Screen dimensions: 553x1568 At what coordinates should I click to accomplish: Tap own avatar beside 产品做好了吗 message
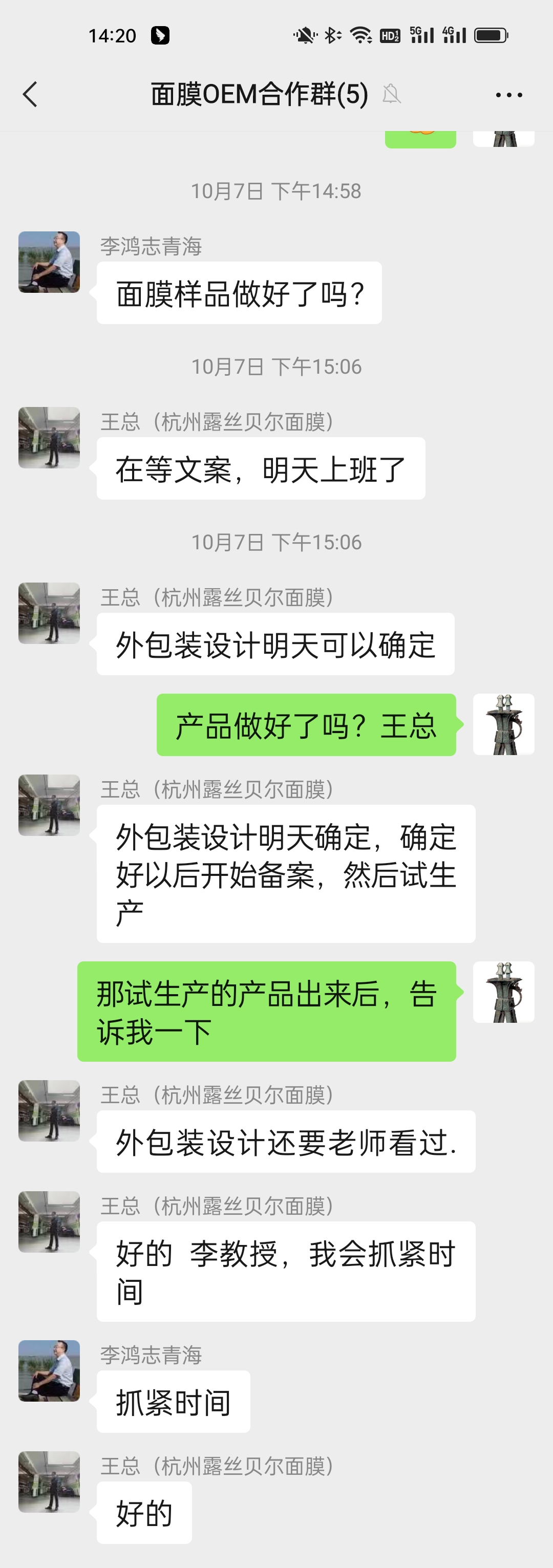pos(504,724)
